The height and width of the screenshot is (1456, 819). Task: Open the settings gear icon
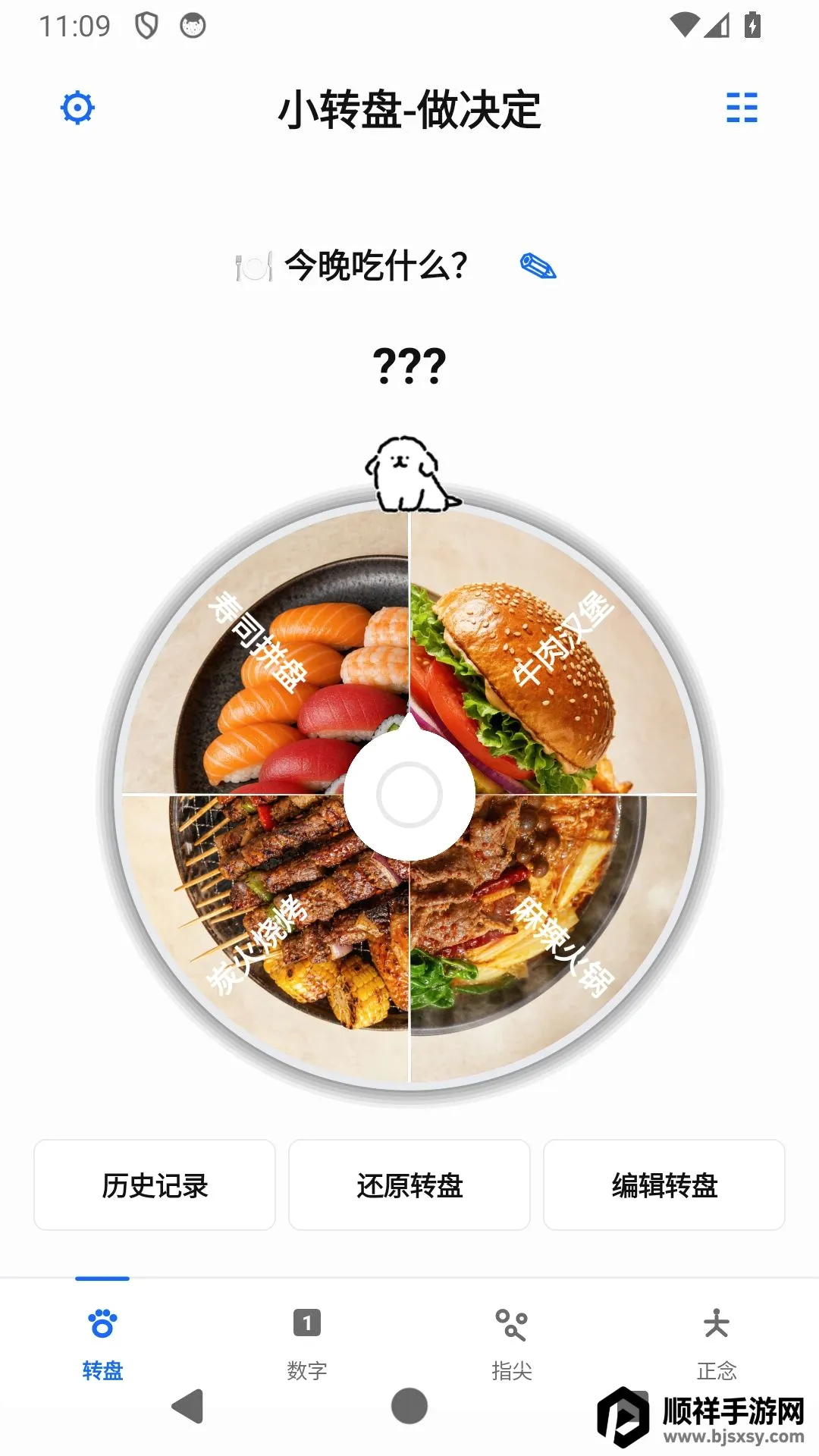[77, 108]
